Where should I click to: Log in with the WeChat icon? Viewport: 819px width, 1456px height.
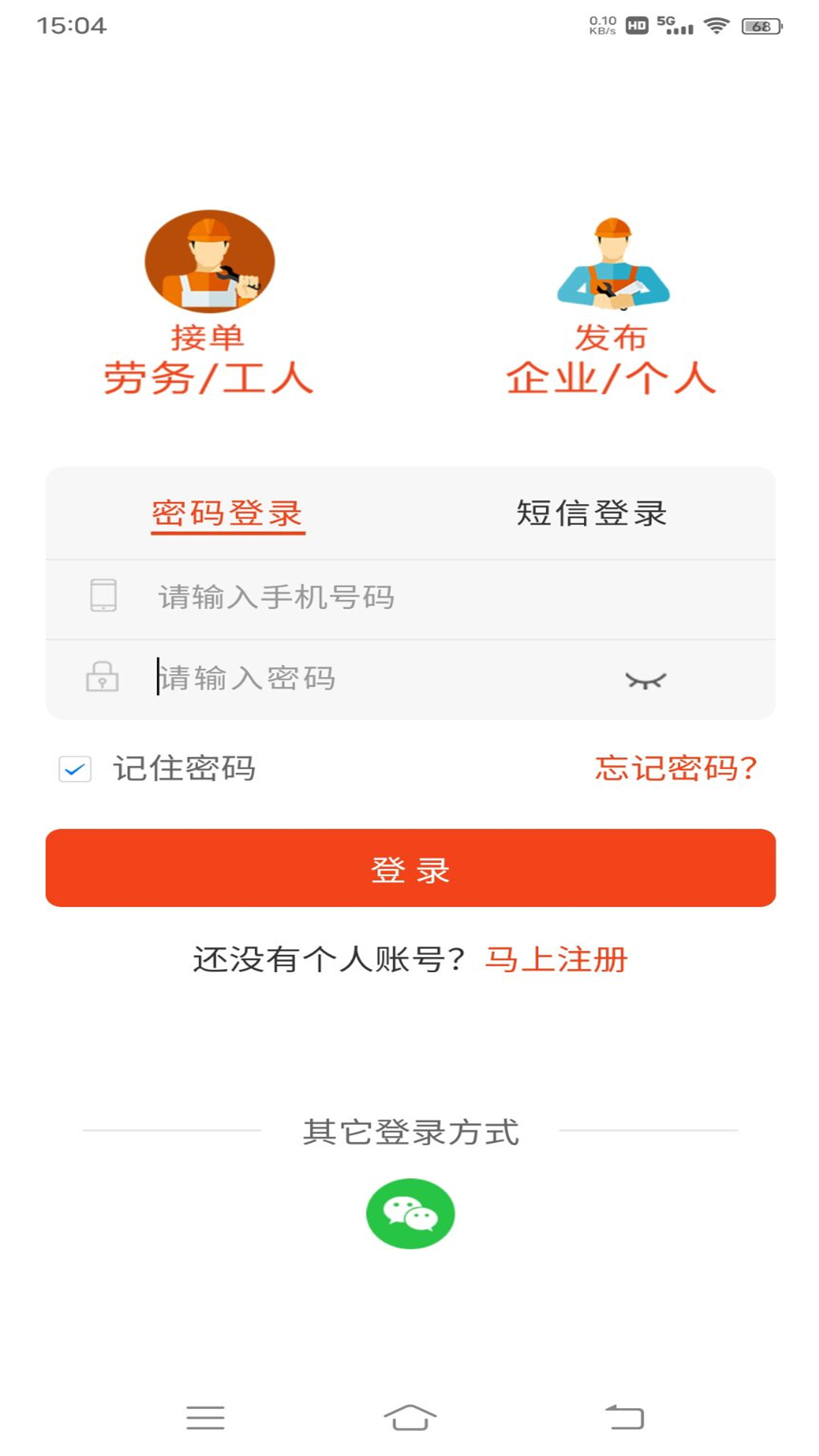point(410,1213)
